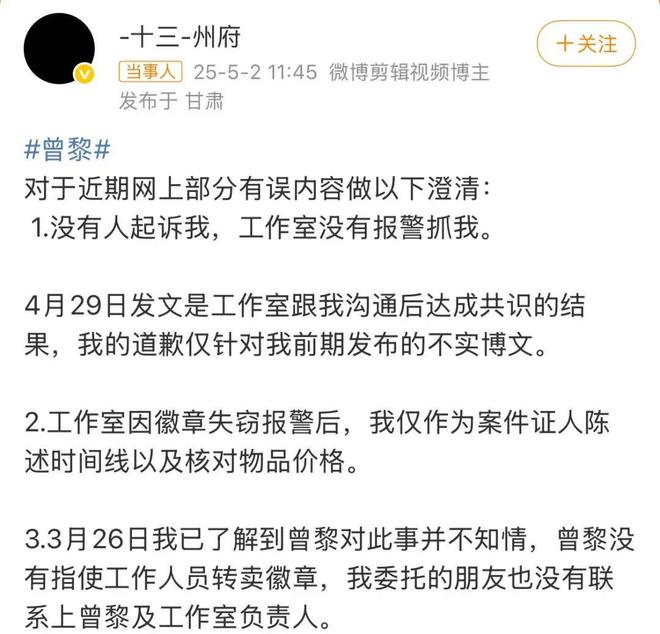Open the #曾黎# hashtag topic
Viewport: 660px width, 634px height.
click(65, 150)
